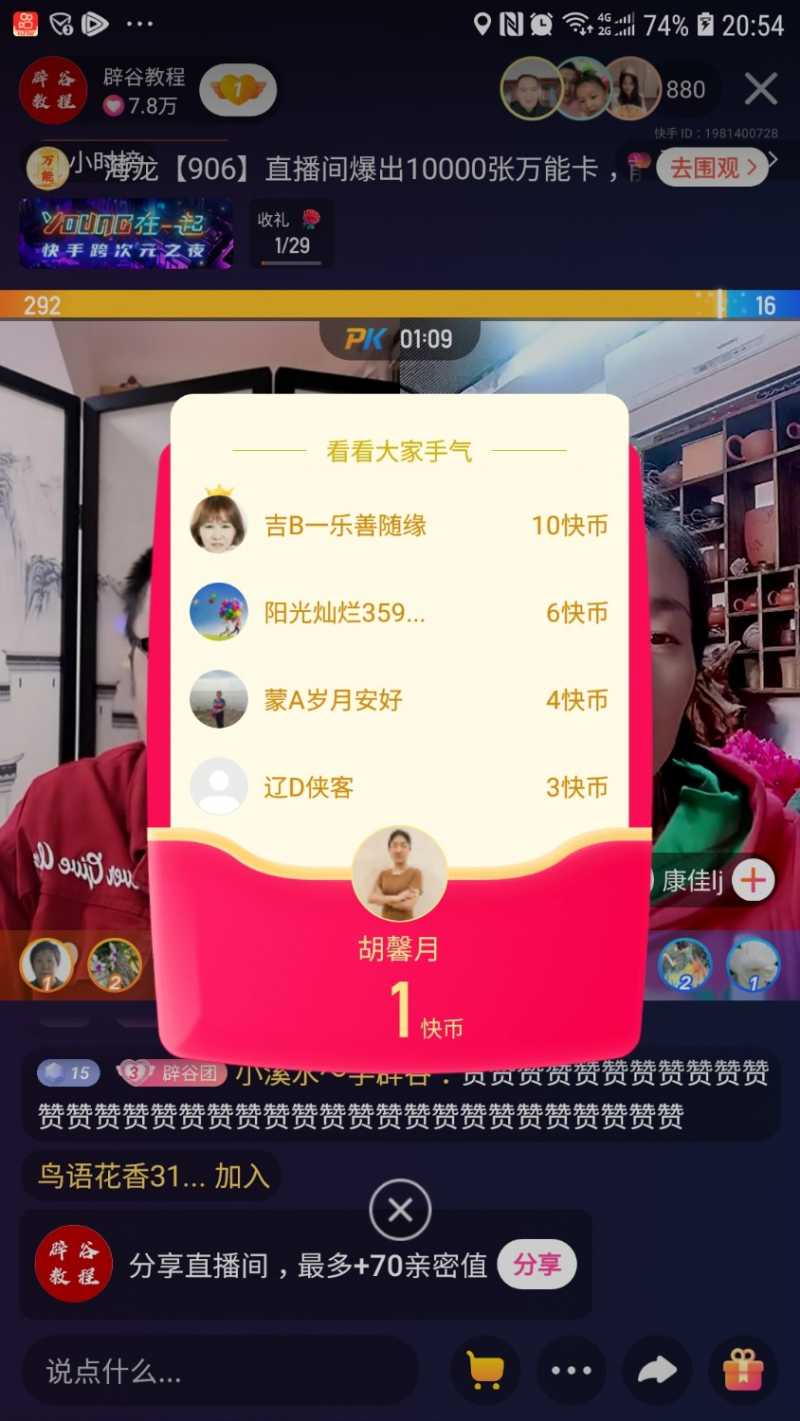Open the shopping cart icon
Image resolution: width=800 pixels, height=1421 pixels.
click(485, 1371)
